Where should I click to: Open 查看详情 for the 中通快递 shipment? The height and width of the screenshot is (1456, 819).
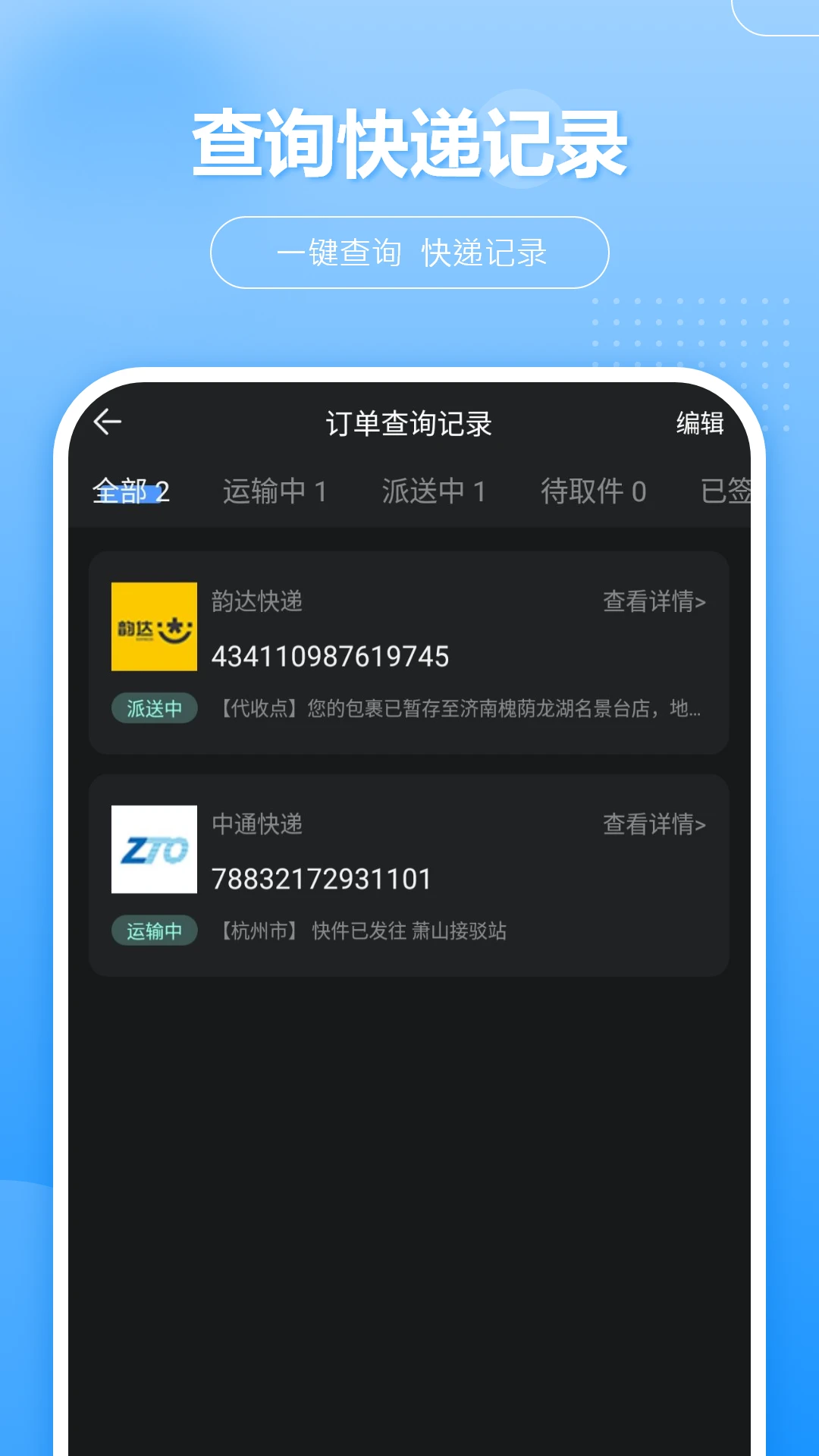click(654, 825)
